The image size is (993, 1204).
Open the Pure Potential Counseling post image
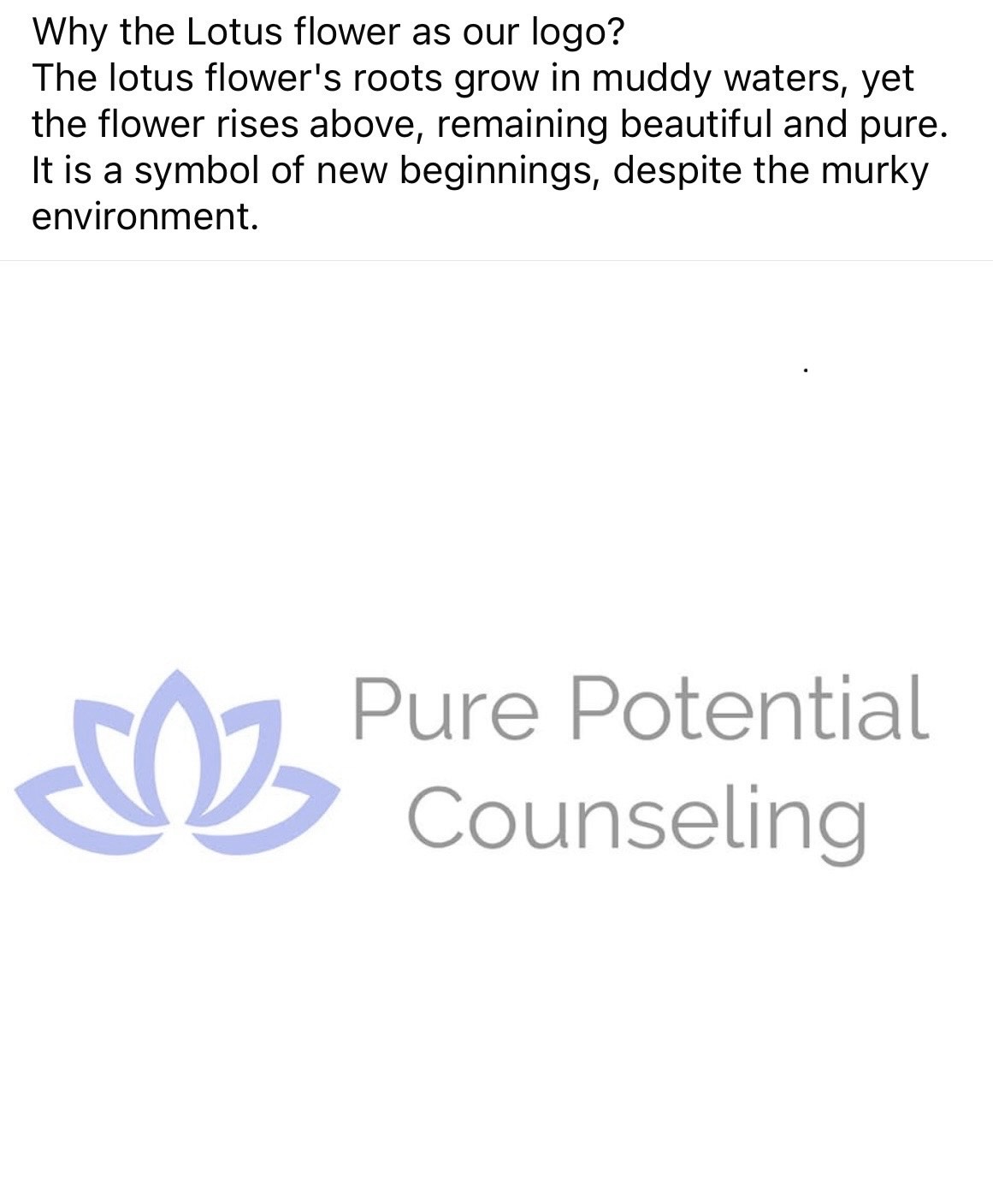coord(496,753)
